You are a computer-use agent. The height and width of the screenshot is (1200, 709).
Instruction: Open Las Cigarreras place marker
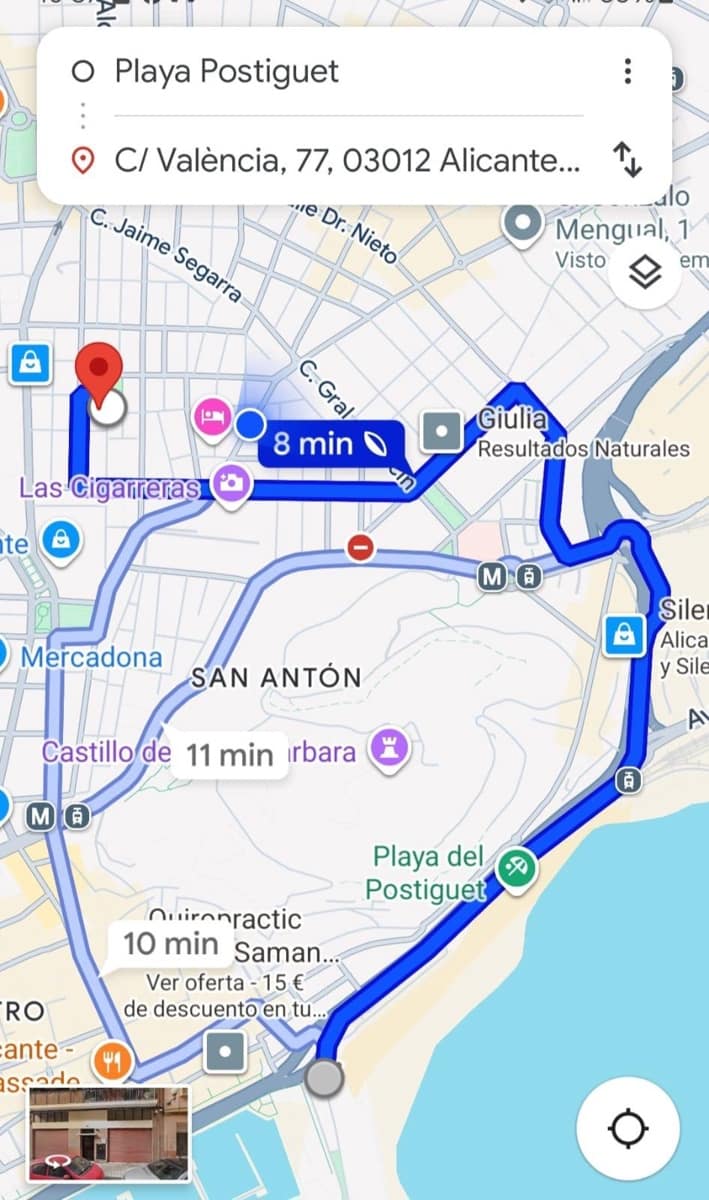(232, 484)
